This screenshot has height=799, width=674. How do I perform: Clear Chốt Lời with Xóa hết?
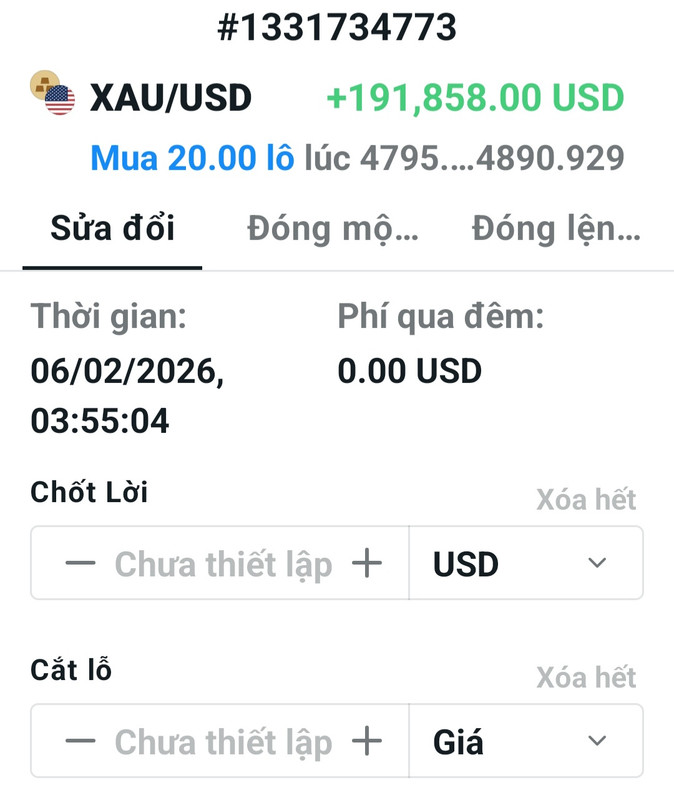point(585,499)
